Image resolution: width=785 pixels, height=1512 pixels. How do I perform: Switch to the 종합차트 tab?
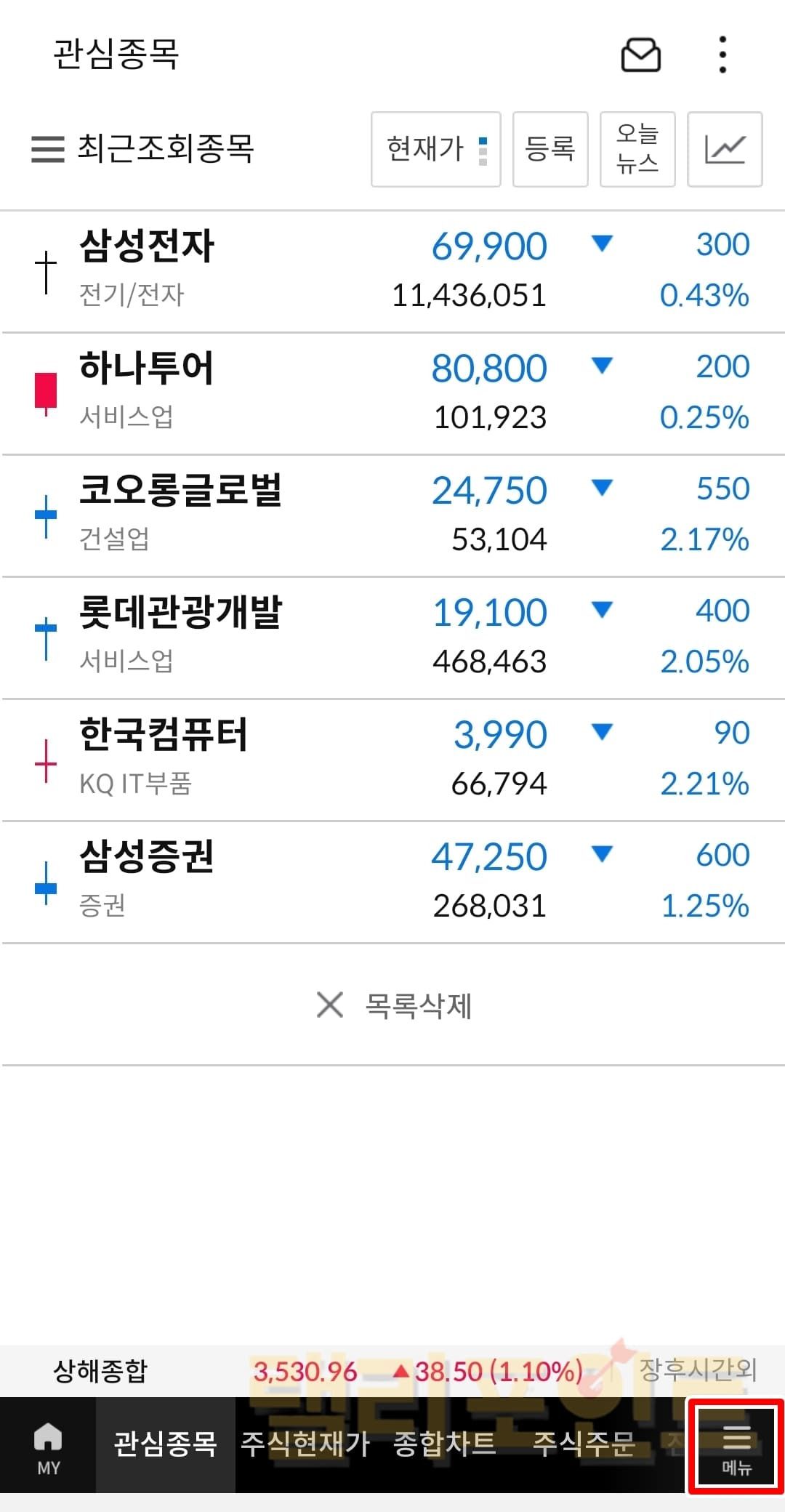pyautogui.click(x=444, y=1444)
